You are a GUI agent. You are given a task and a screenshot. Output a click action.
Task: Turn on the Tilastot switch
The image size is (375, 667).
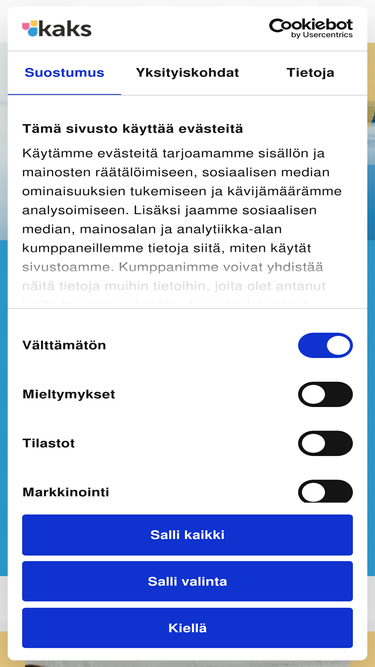325,443
